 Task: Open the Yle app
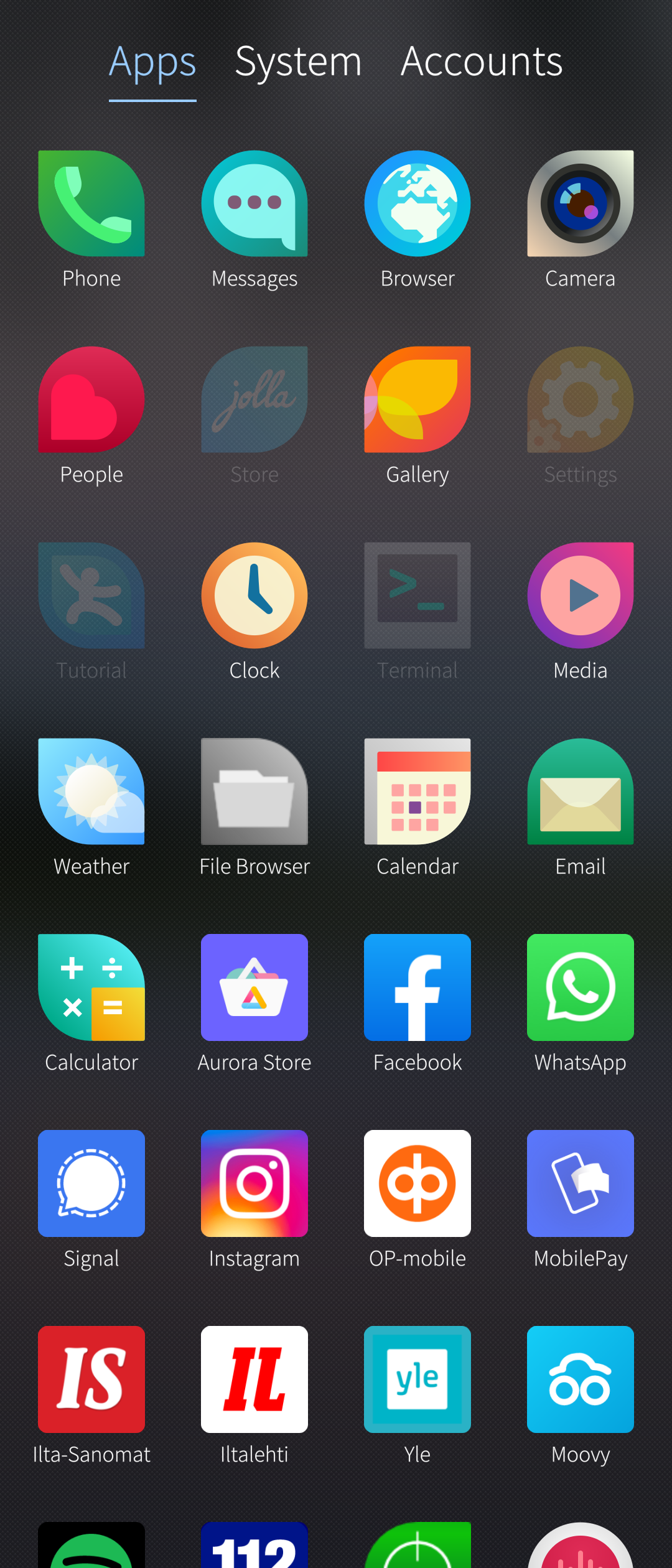click(x=418, y=1379)
